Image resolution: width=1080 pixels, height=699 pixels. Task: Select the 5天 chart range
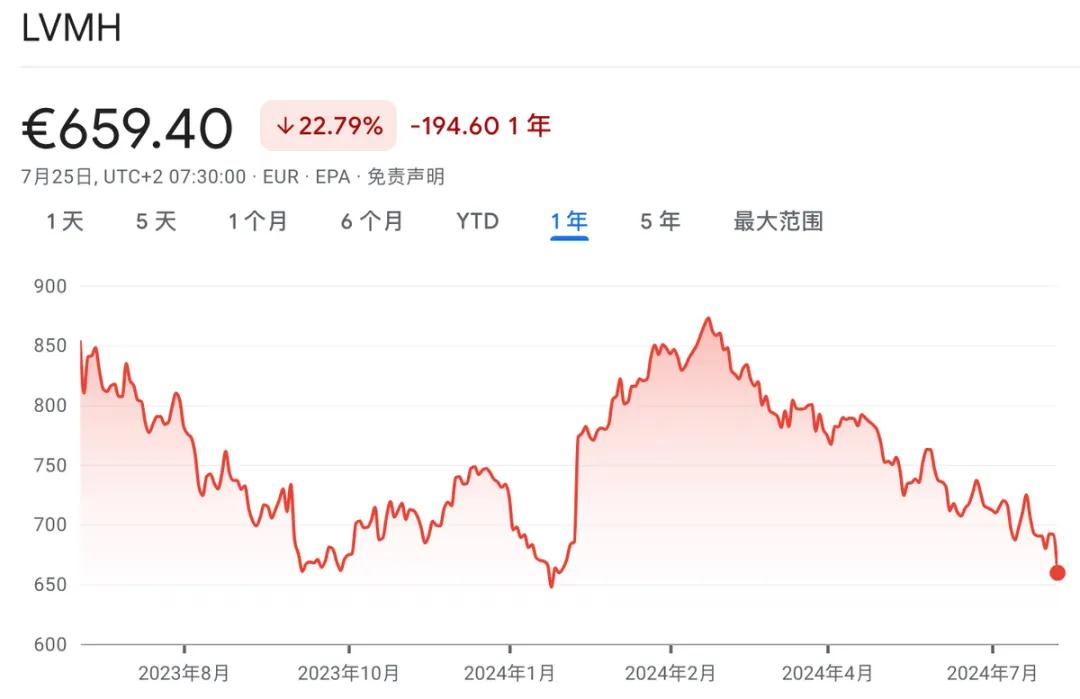click(x=156, y=221)
